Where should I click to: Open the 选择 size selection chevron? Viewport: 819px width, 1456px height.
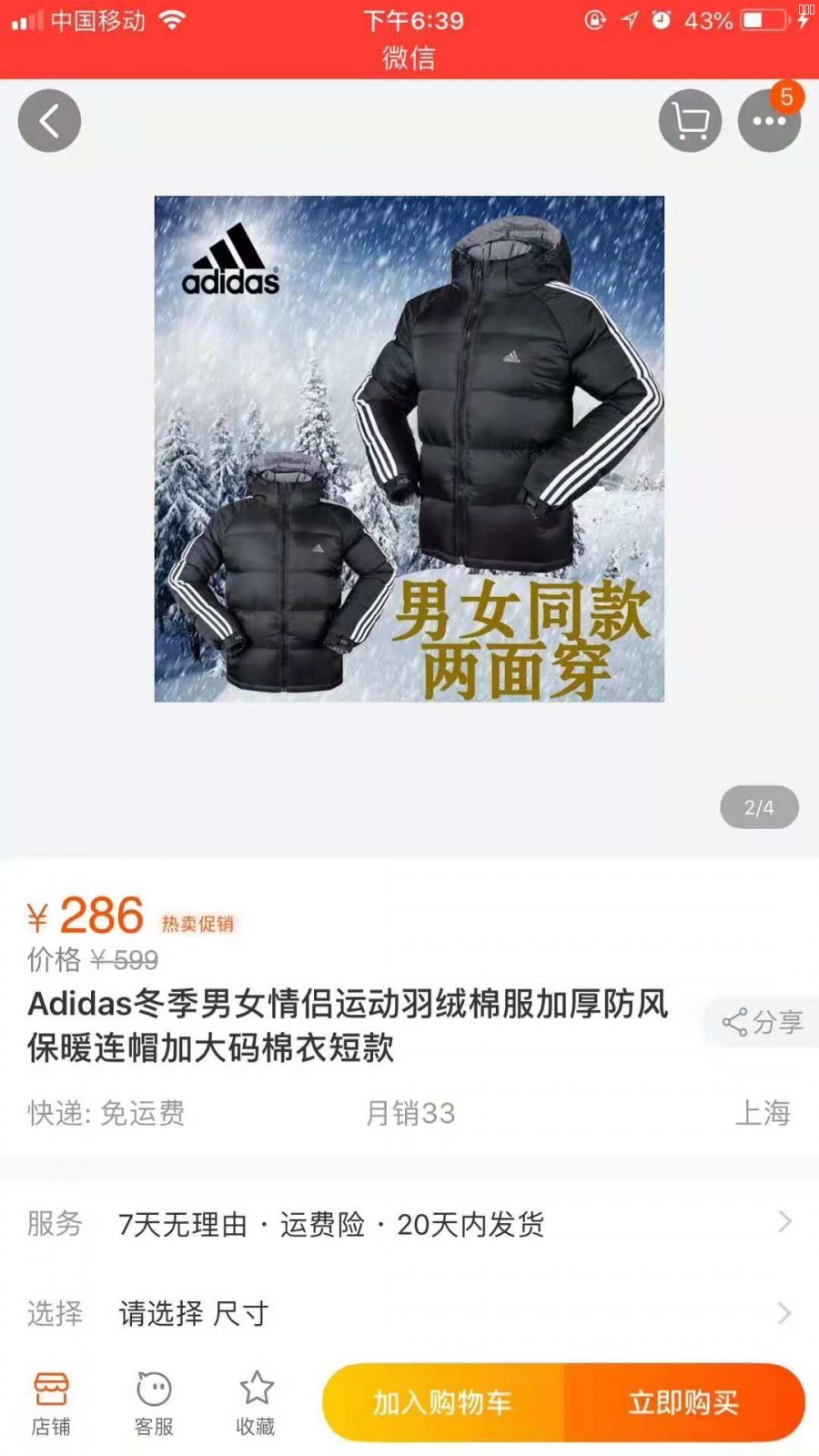tap(784, 1313)
